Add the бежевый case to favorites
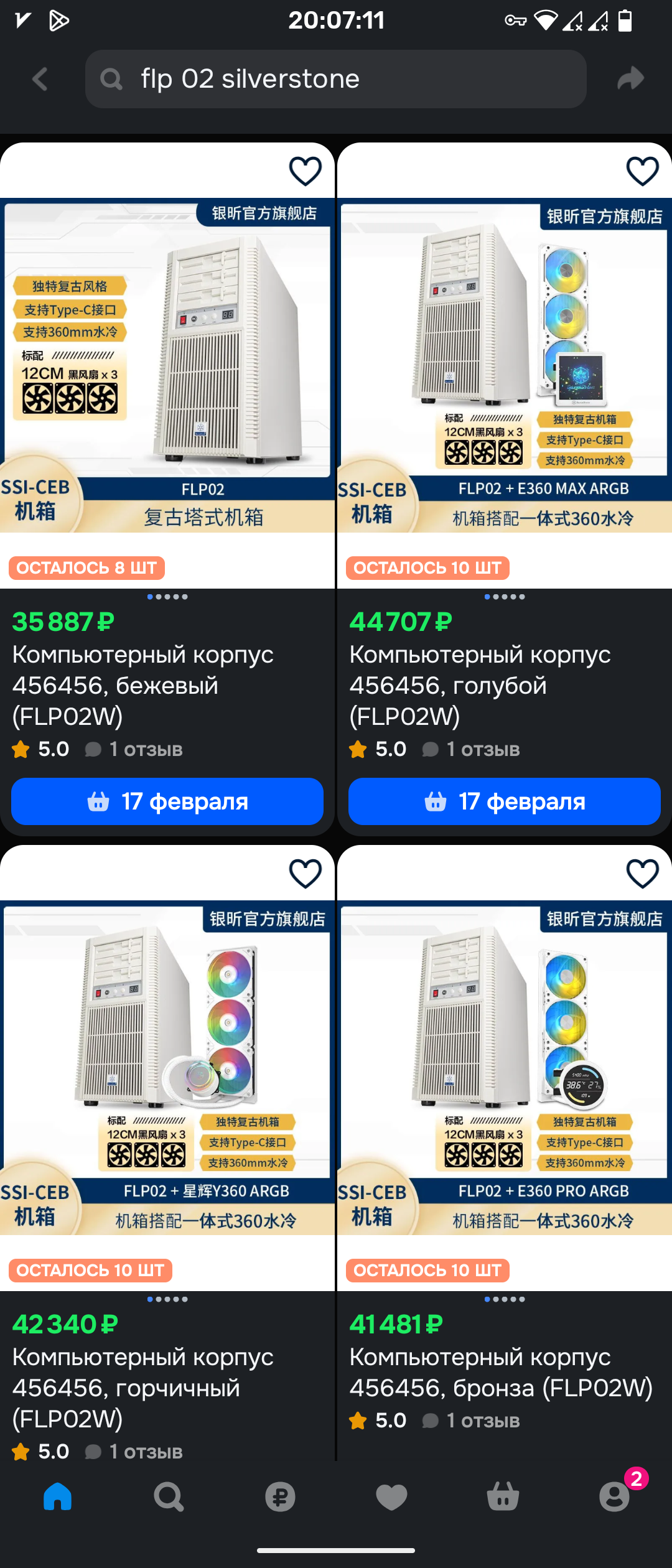Viewport: 672px width, 1568px height. coord(306,171)
